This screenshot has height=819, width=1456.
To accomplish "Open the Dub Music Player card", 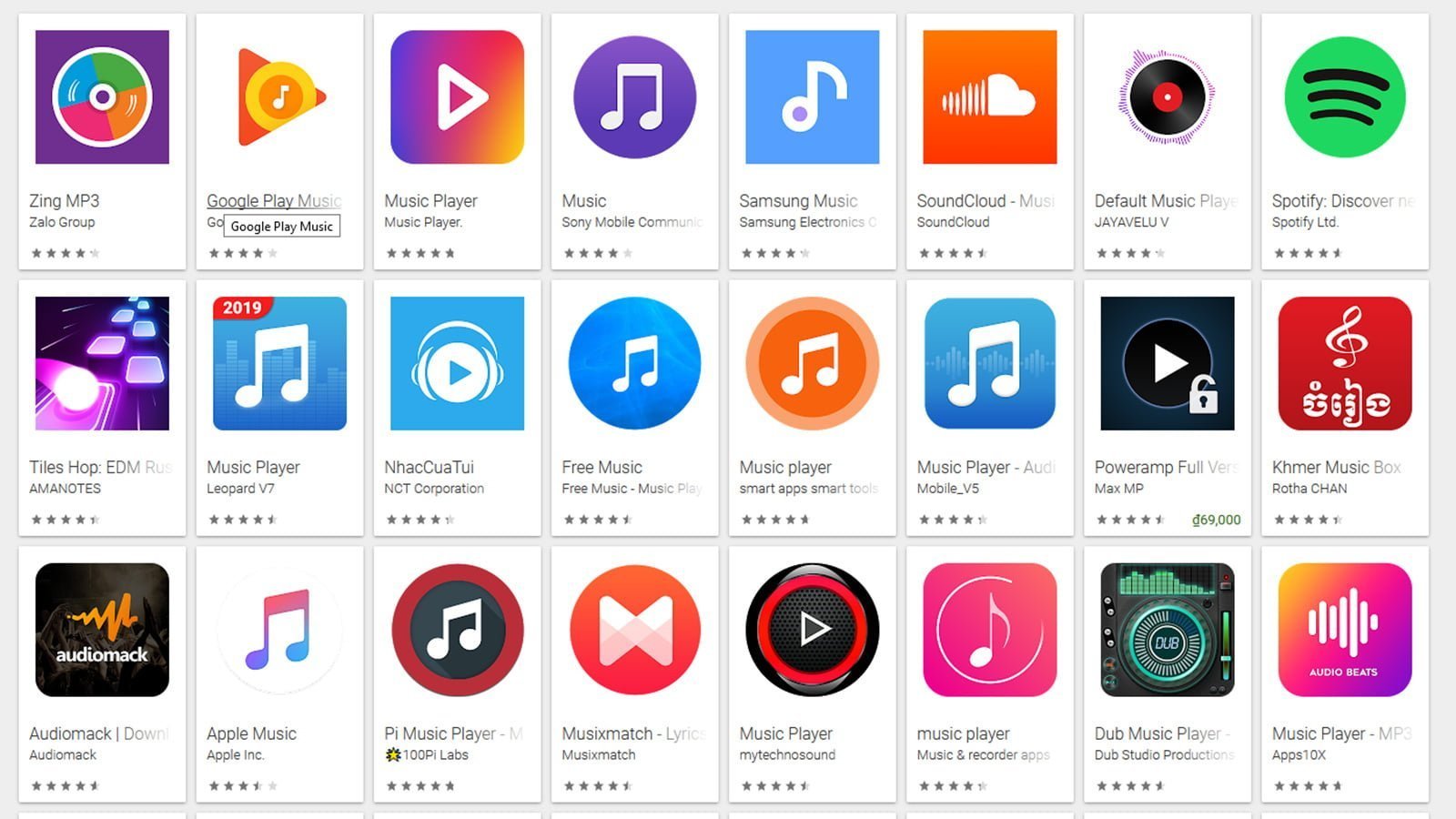I will point(1167,630).
